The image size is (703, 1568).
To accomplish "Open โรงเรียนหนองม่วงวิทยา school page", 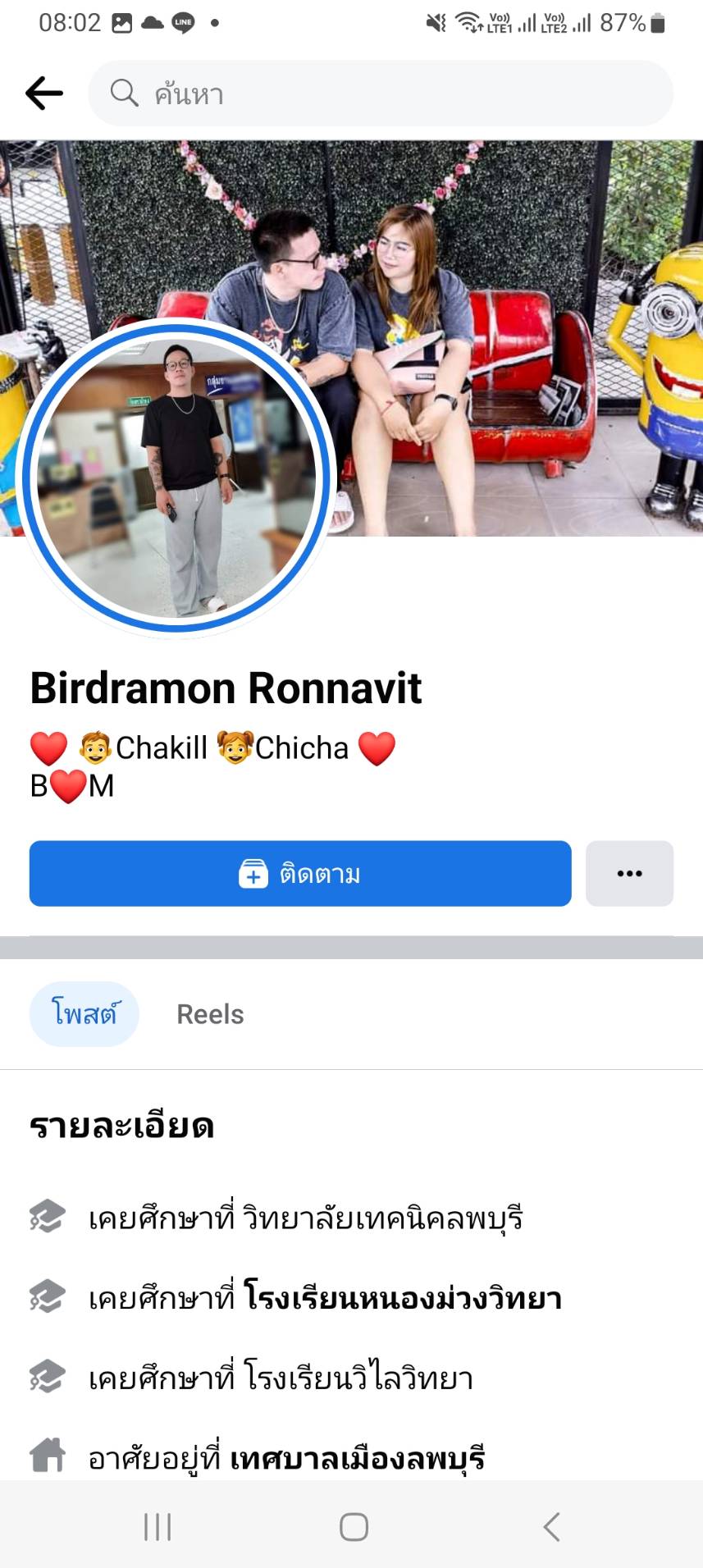I will (403, 1298).
